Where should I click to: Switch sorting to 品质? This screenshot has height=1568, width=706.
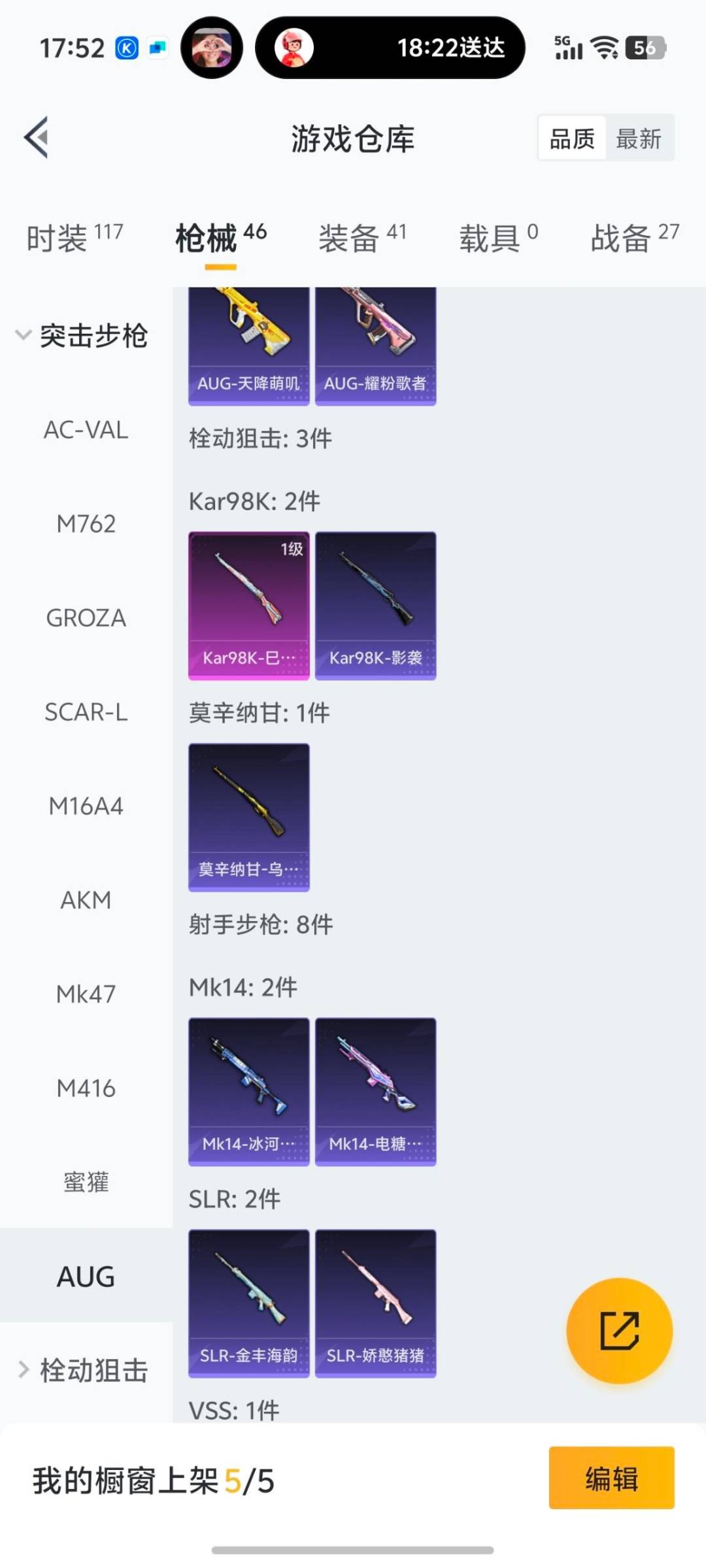571,138
